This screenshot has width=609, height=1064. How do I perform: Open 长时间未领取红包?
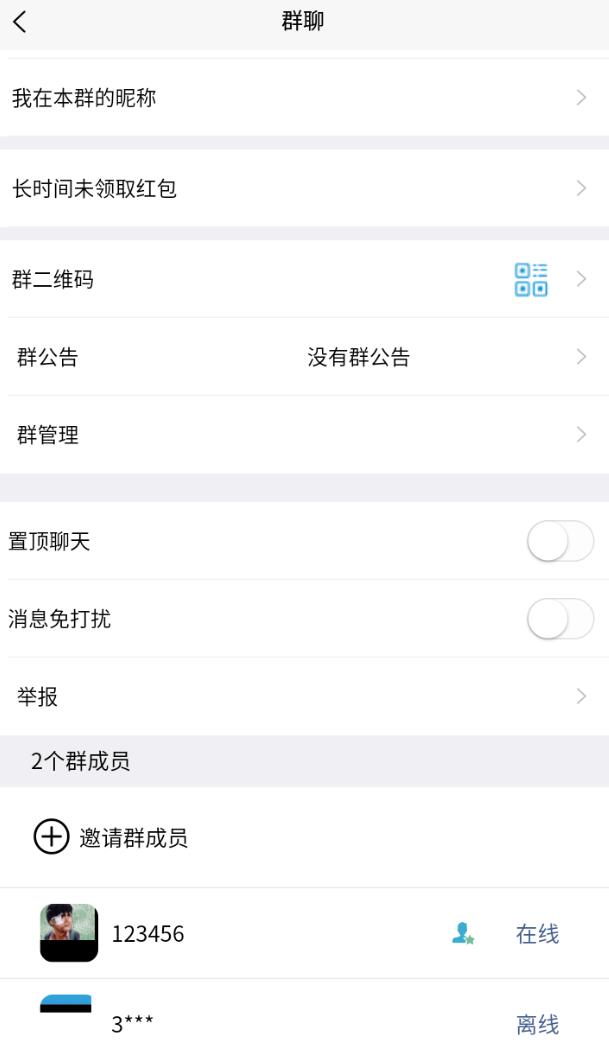click(304, 188)
